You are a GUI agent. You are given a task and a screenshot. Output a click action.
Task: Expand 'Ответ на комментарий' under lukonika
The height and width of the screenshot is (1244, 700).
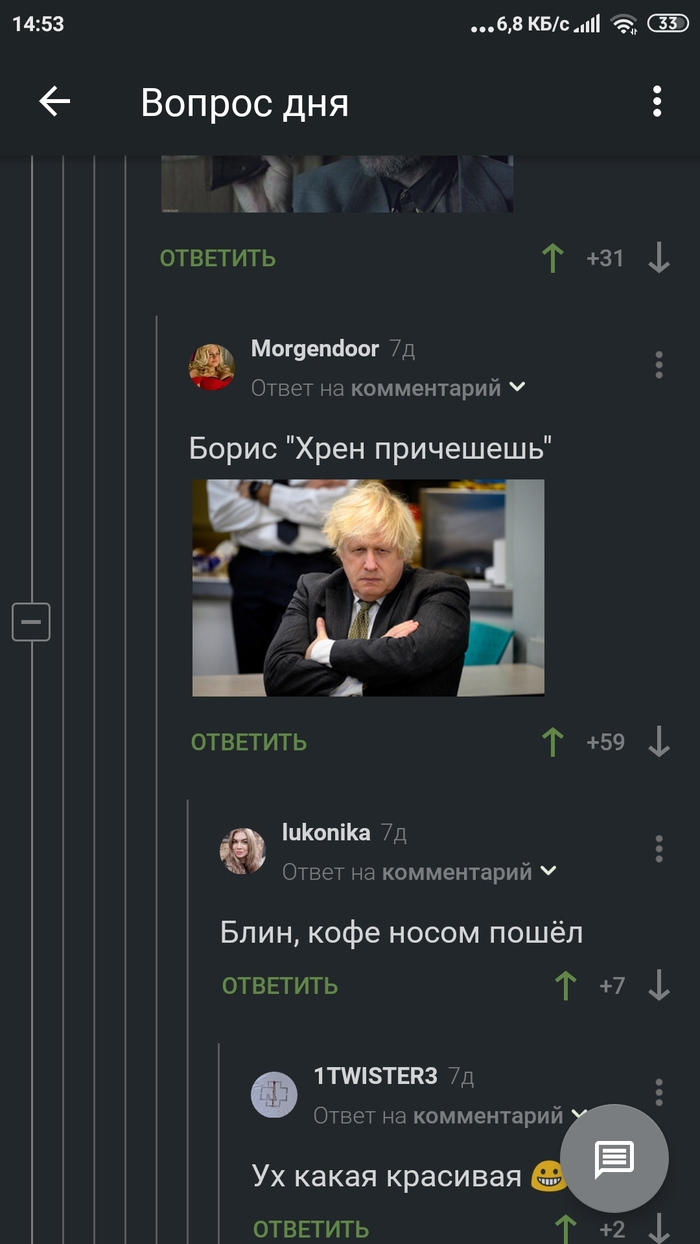(547, 872)
